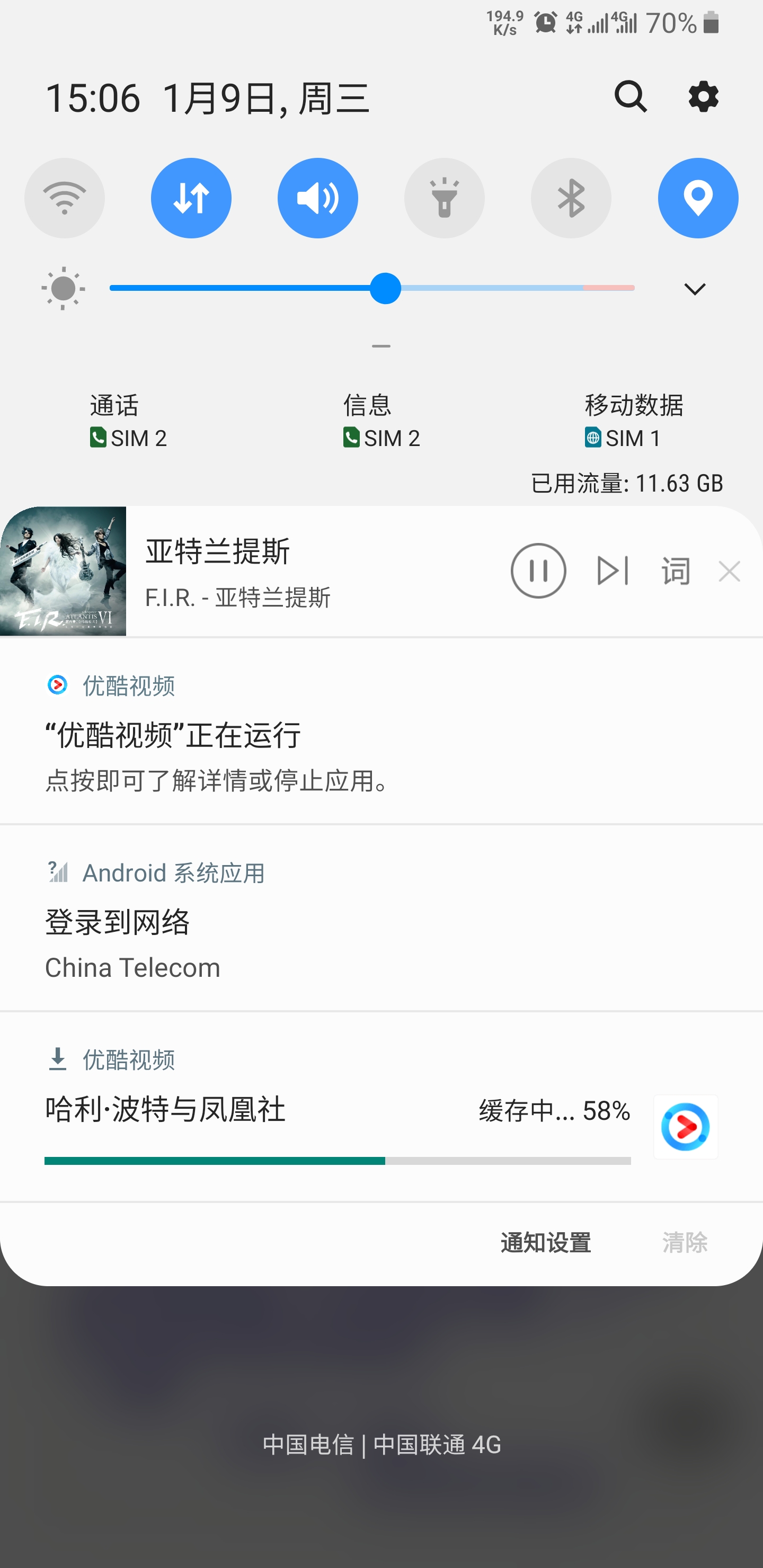Change the 通话 SIM selection

[x=128, y=421]
